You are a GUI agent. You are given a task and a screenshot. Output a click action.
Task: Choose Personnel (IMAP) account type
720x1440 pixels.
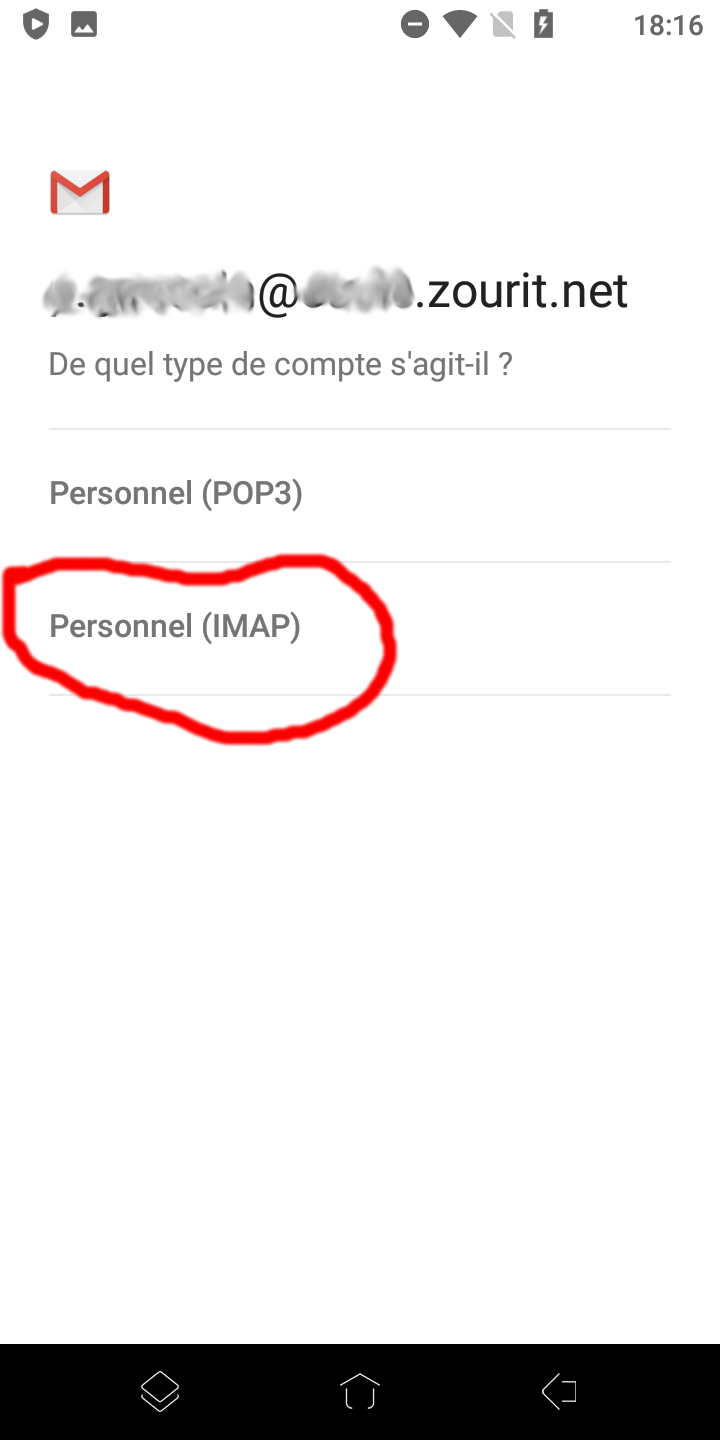click(176, 627)
